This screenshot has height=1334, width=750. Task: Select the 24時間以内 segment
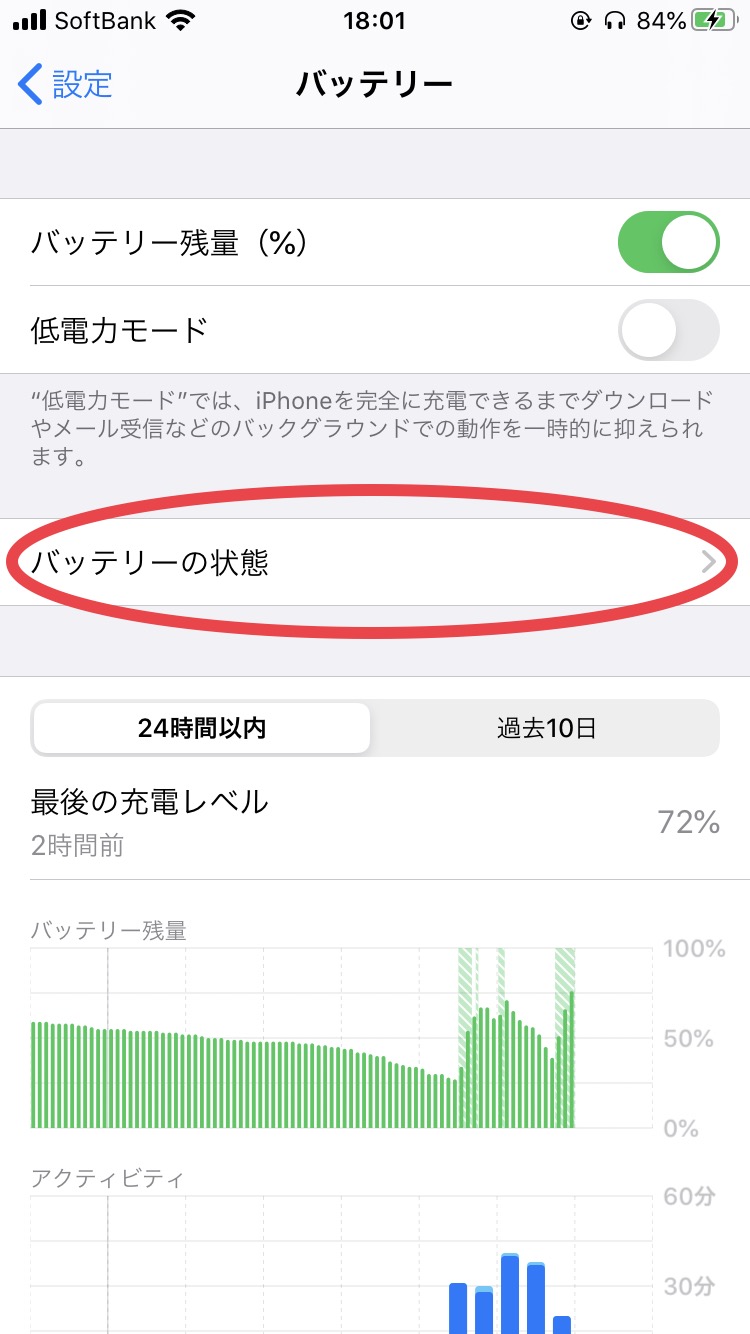[x=202, y=728]
